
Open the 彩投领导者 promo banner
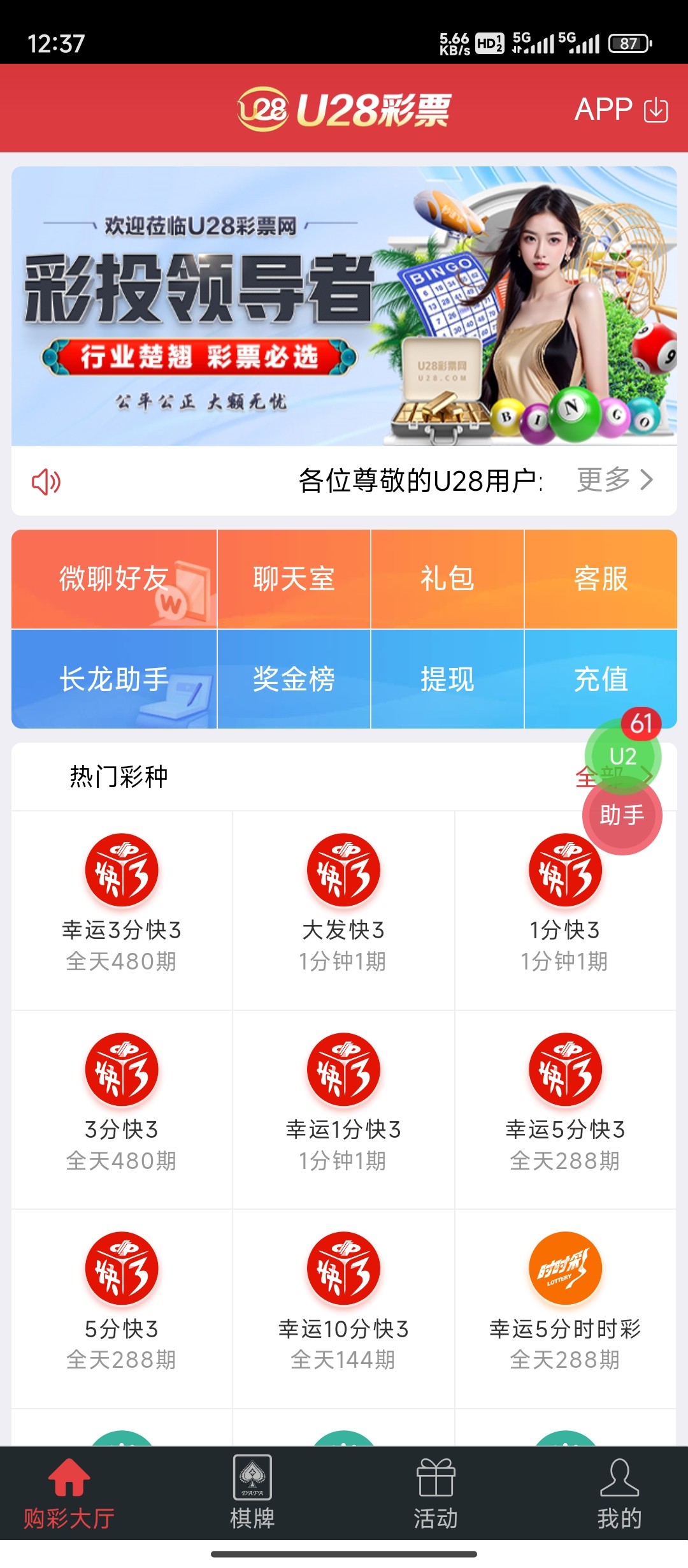point(344,306)
